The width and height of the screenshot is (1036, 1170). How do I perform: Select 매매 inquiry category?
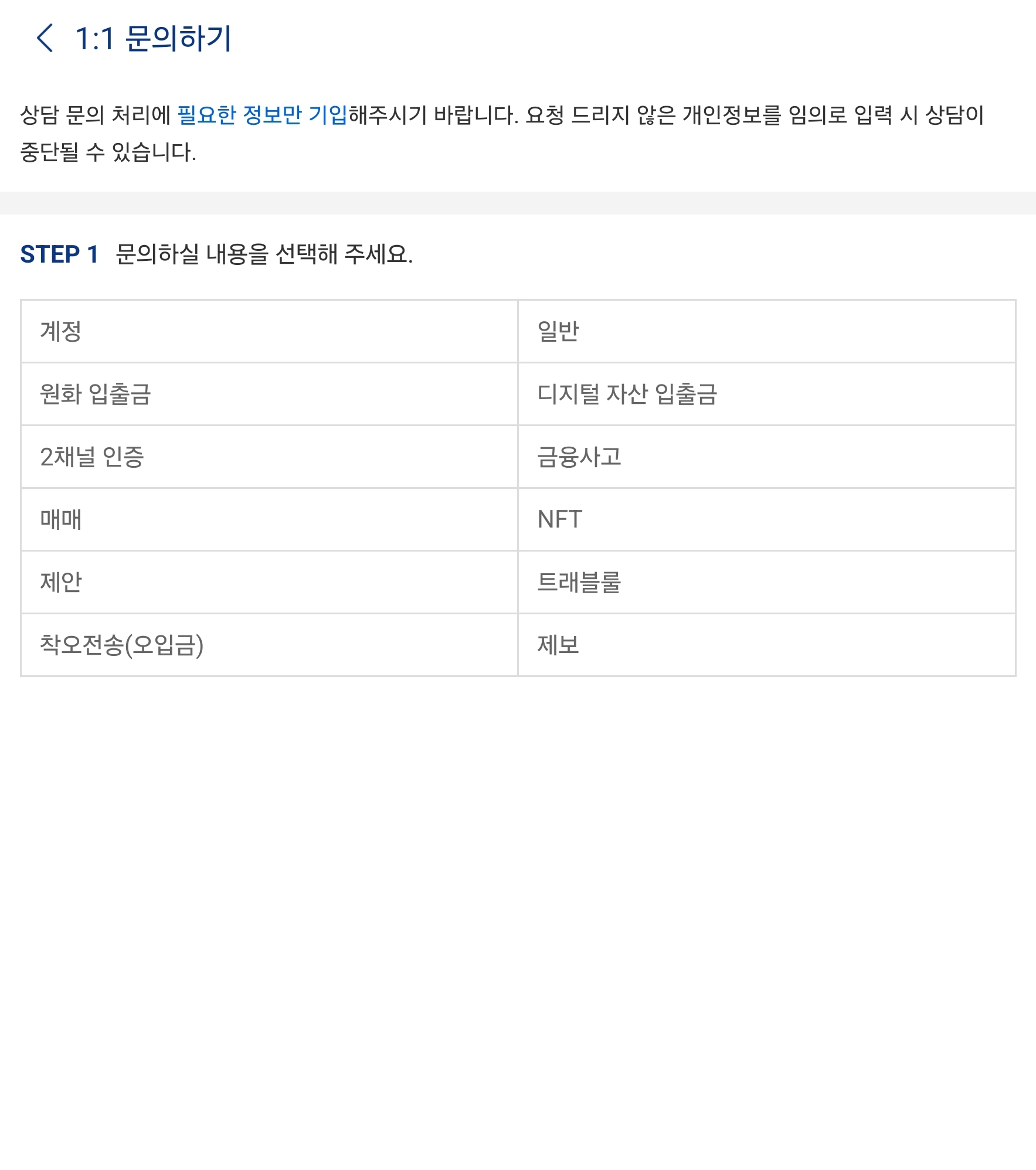point(269,519)
